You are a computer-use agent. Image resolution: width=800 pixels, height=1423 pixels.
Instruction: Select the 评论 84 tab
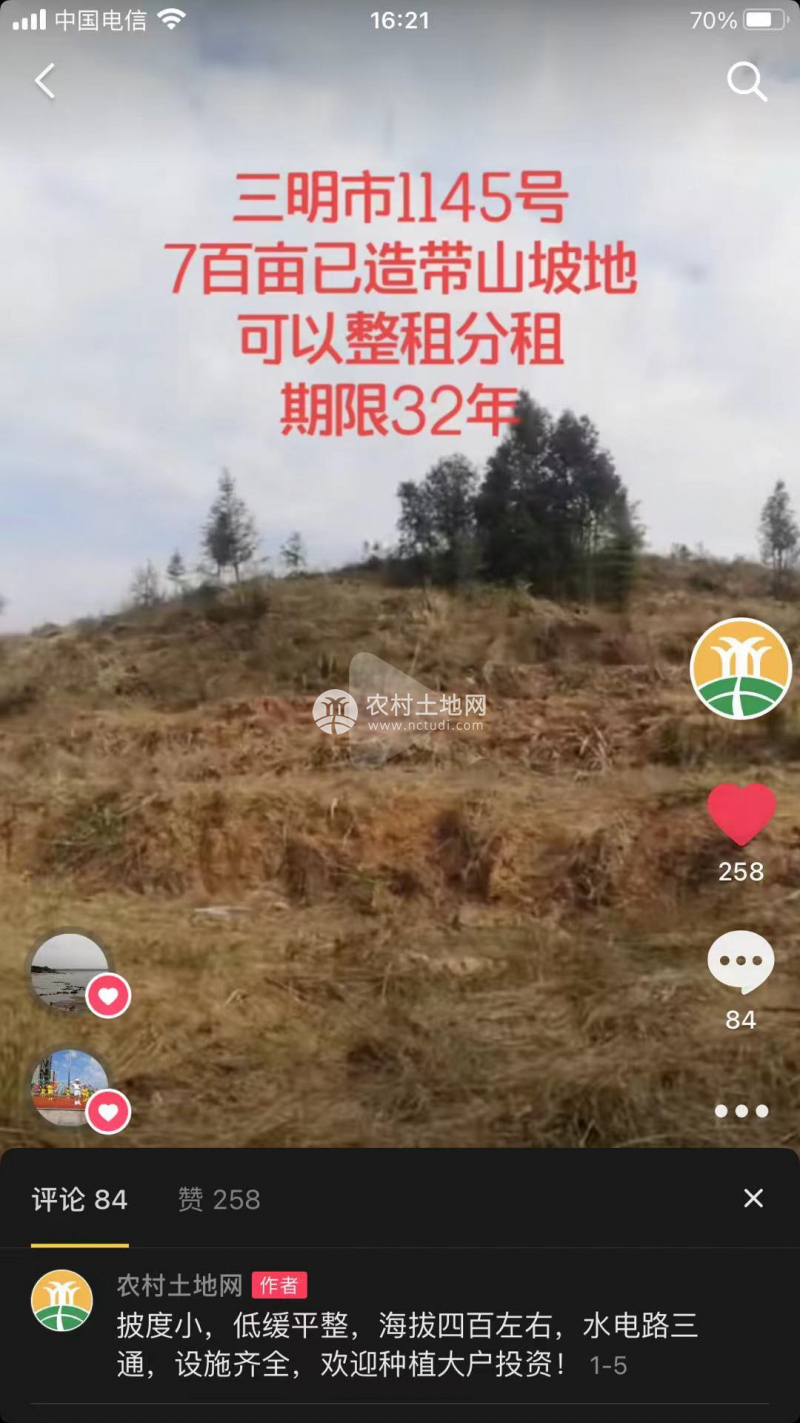(x=80, y=1199)
